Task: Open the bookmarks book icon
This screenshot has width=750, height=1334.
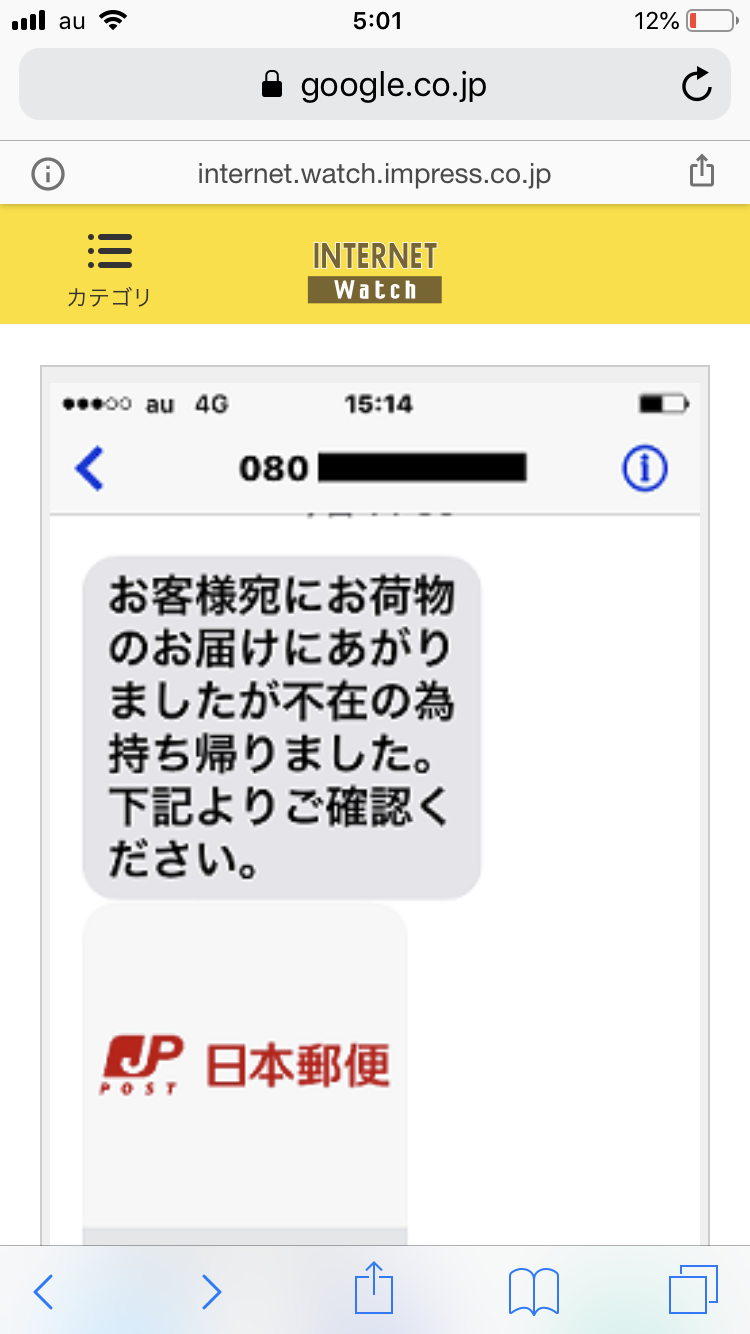Action: click(533, 1292)
